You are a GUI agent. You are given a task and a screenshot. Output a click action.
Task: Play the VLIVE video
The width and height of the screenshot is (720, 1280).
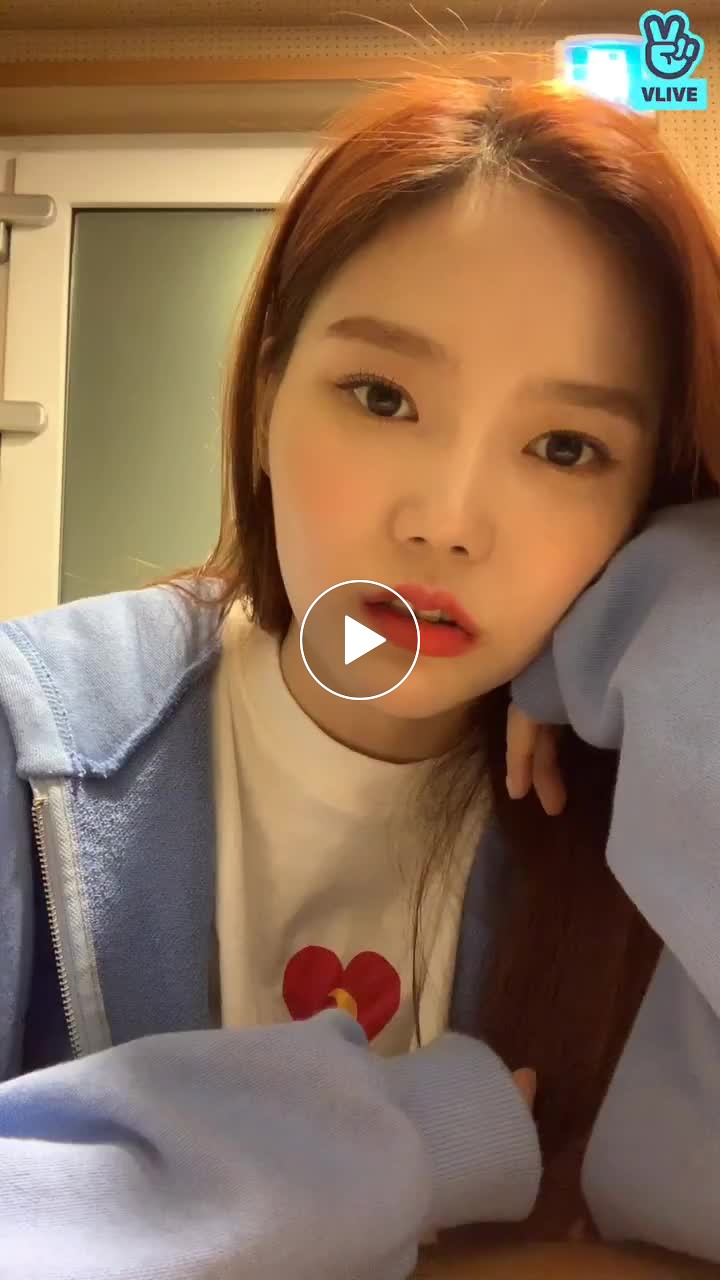tap(360, 640)
